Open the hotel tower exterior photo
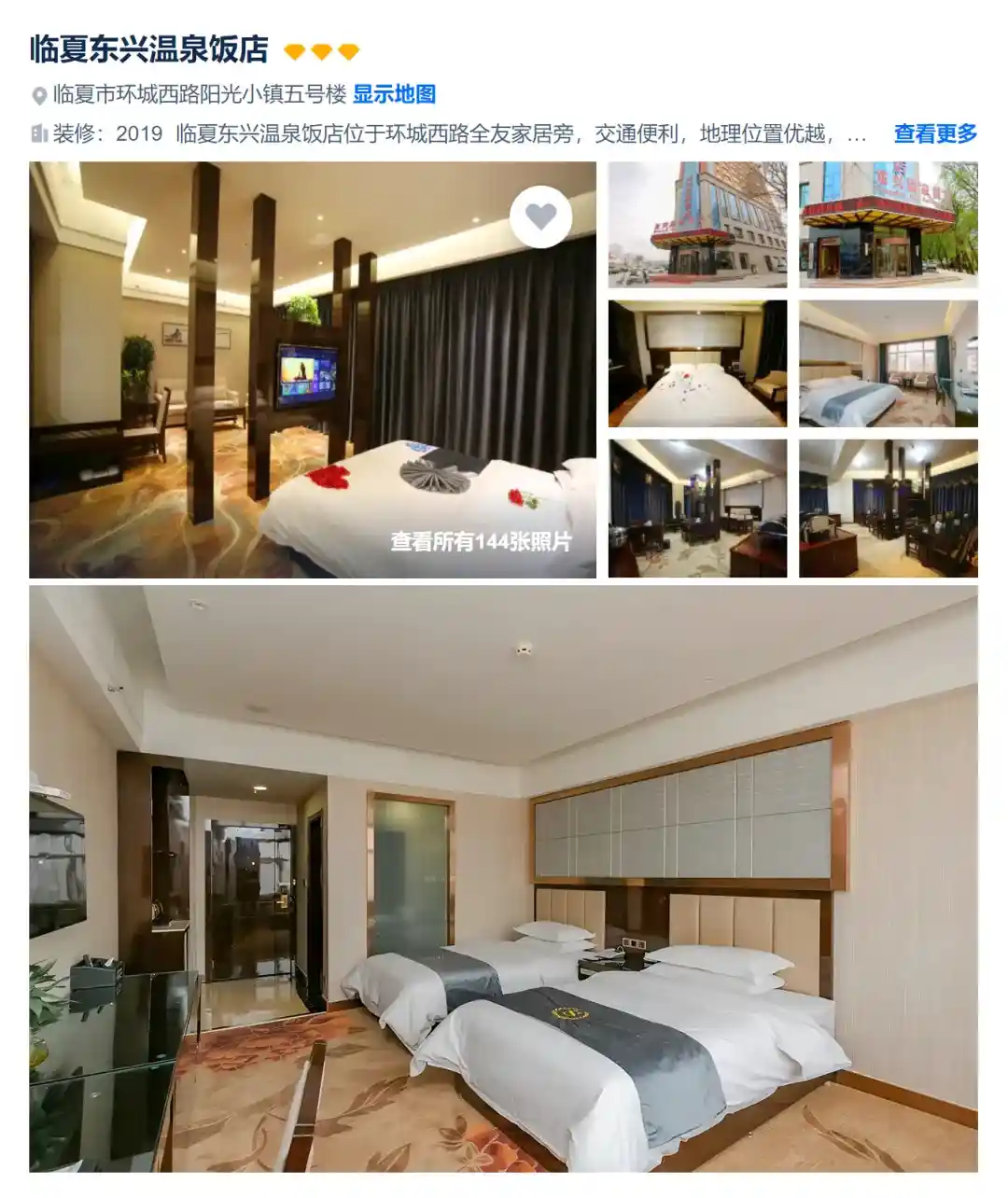The width and height of the screenshot is (1008, 1198). point(697,224)
